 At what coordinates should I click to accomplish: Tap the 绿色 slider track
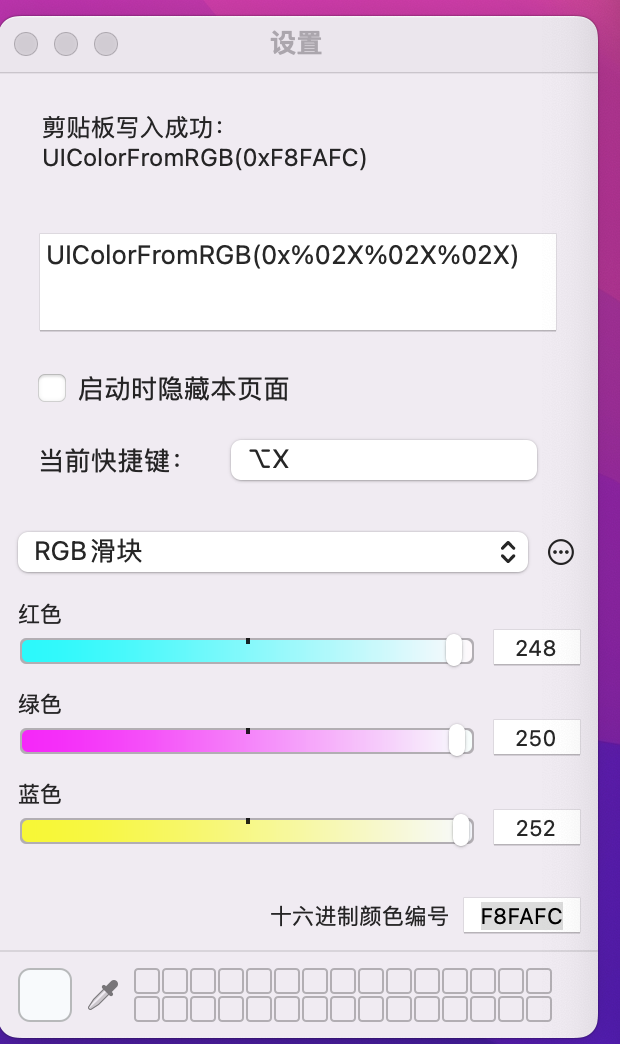pos(240,741)
